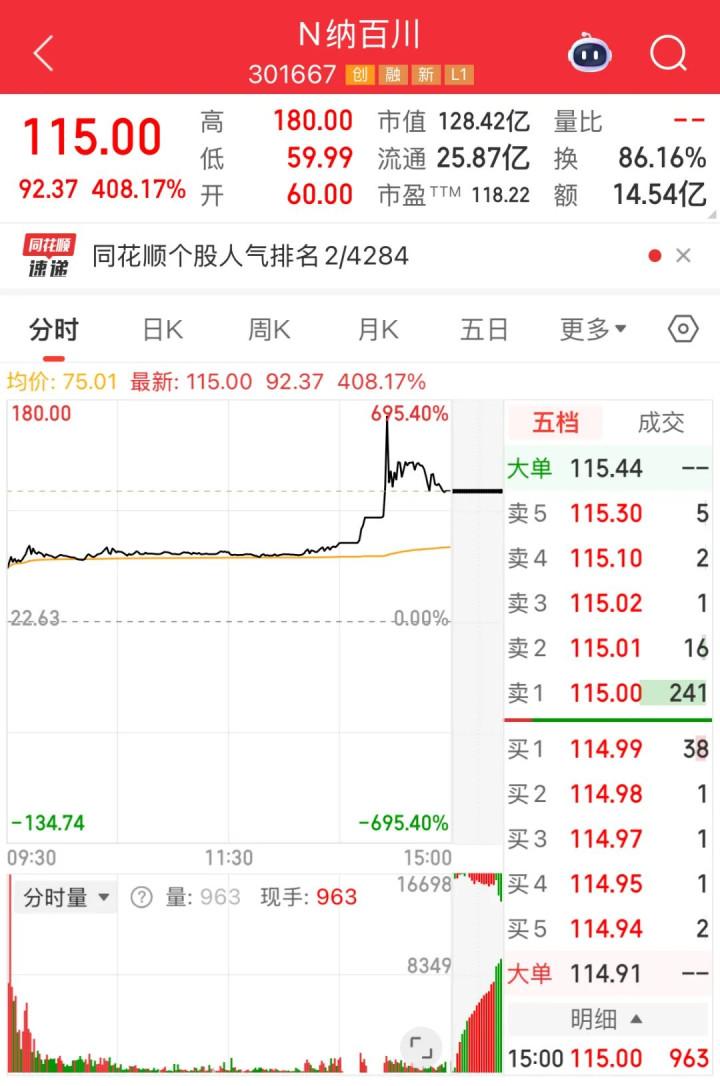Expand the 明细 details section
This screenshot has width=720, height=1086.
tap(606, 1019)
